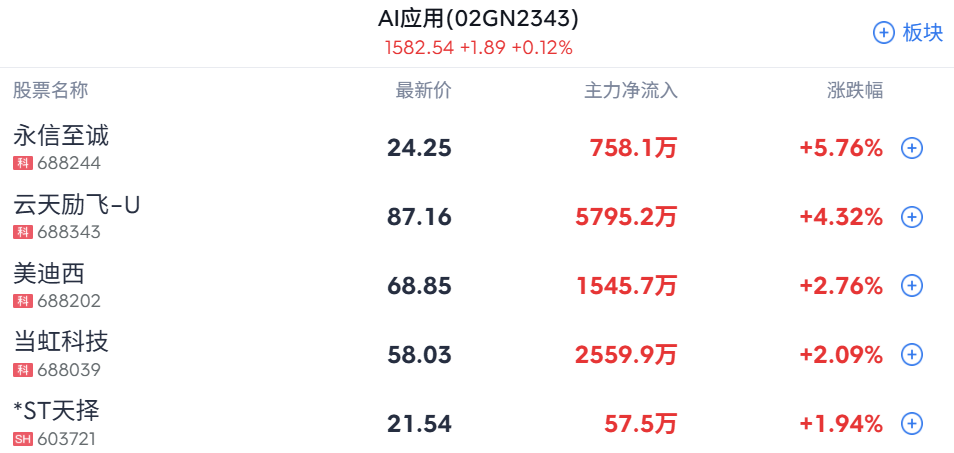This screenshot has height=453, width=954.
Task: Add *ST天择 to watchlist
Action: [x=912, y=424]
